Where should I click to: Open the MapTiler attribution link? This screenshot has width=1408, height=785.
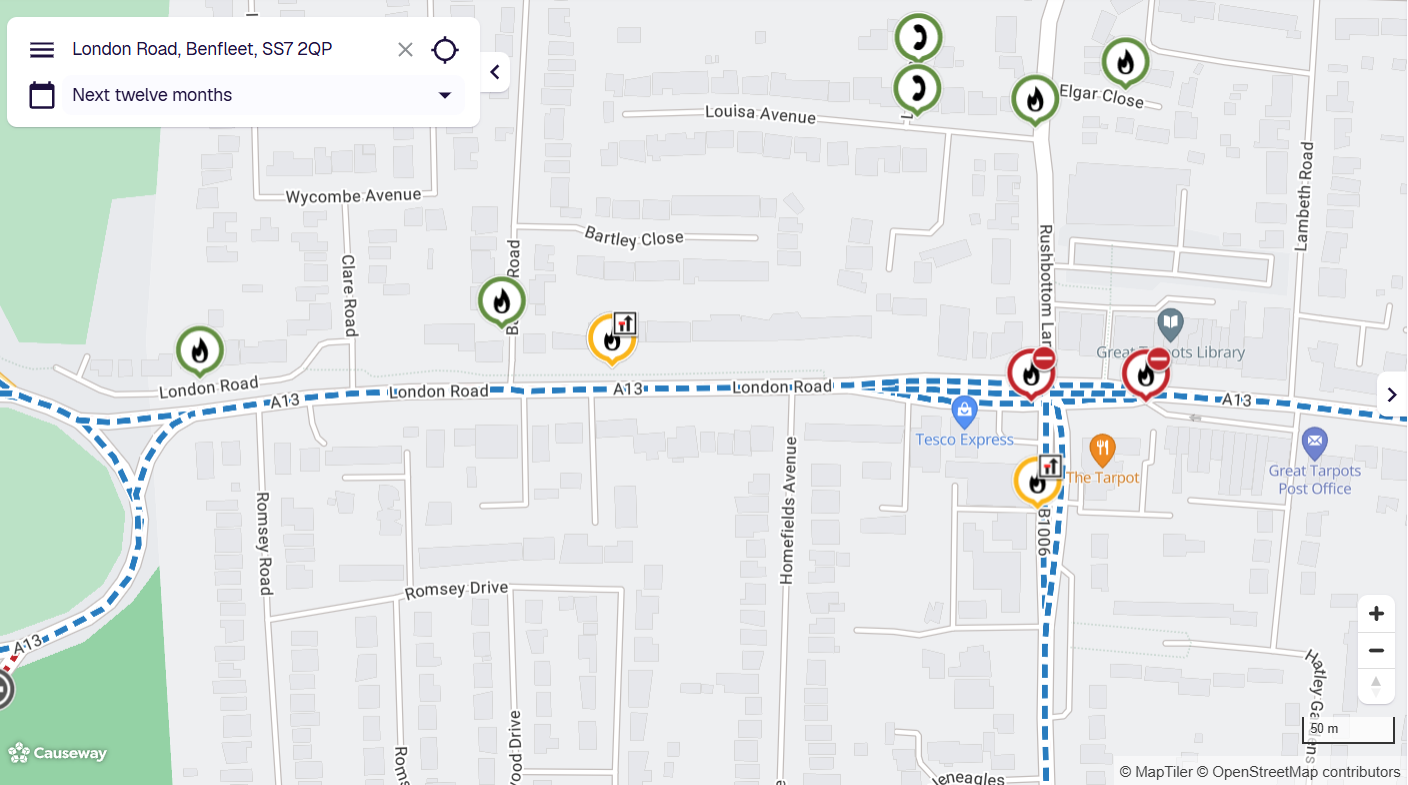1164,772
